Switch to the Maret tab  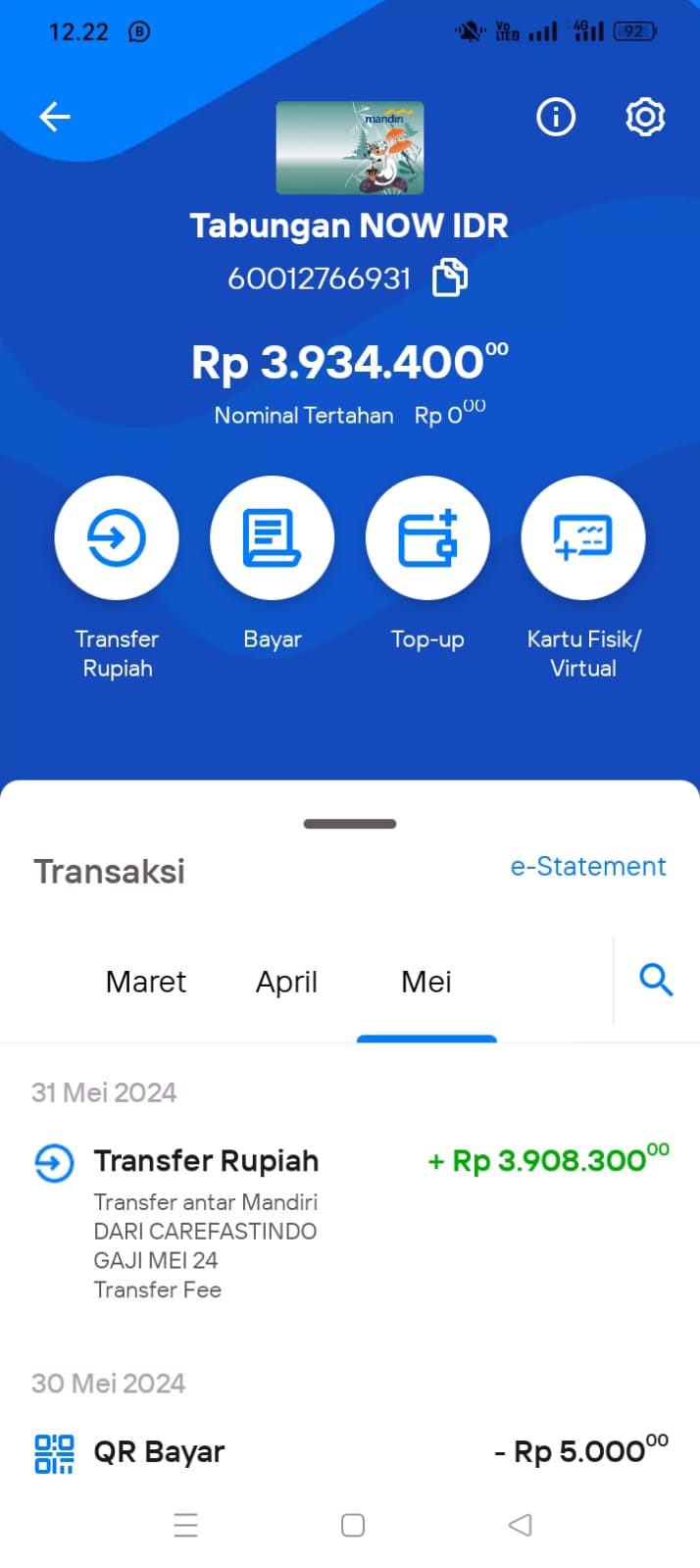[146, 982]
